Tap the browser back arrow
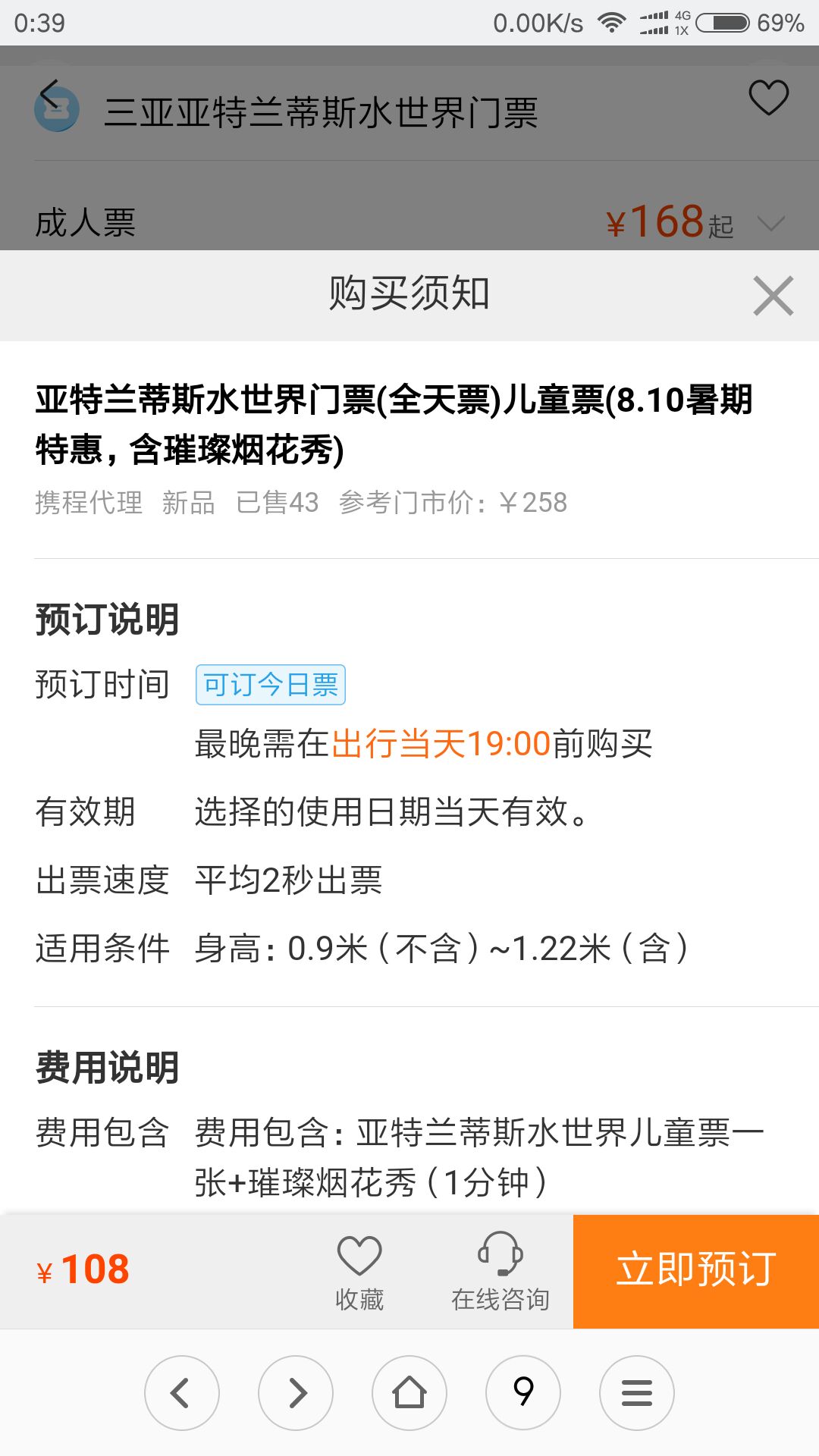819x1456 pixels. point(182,1393)
